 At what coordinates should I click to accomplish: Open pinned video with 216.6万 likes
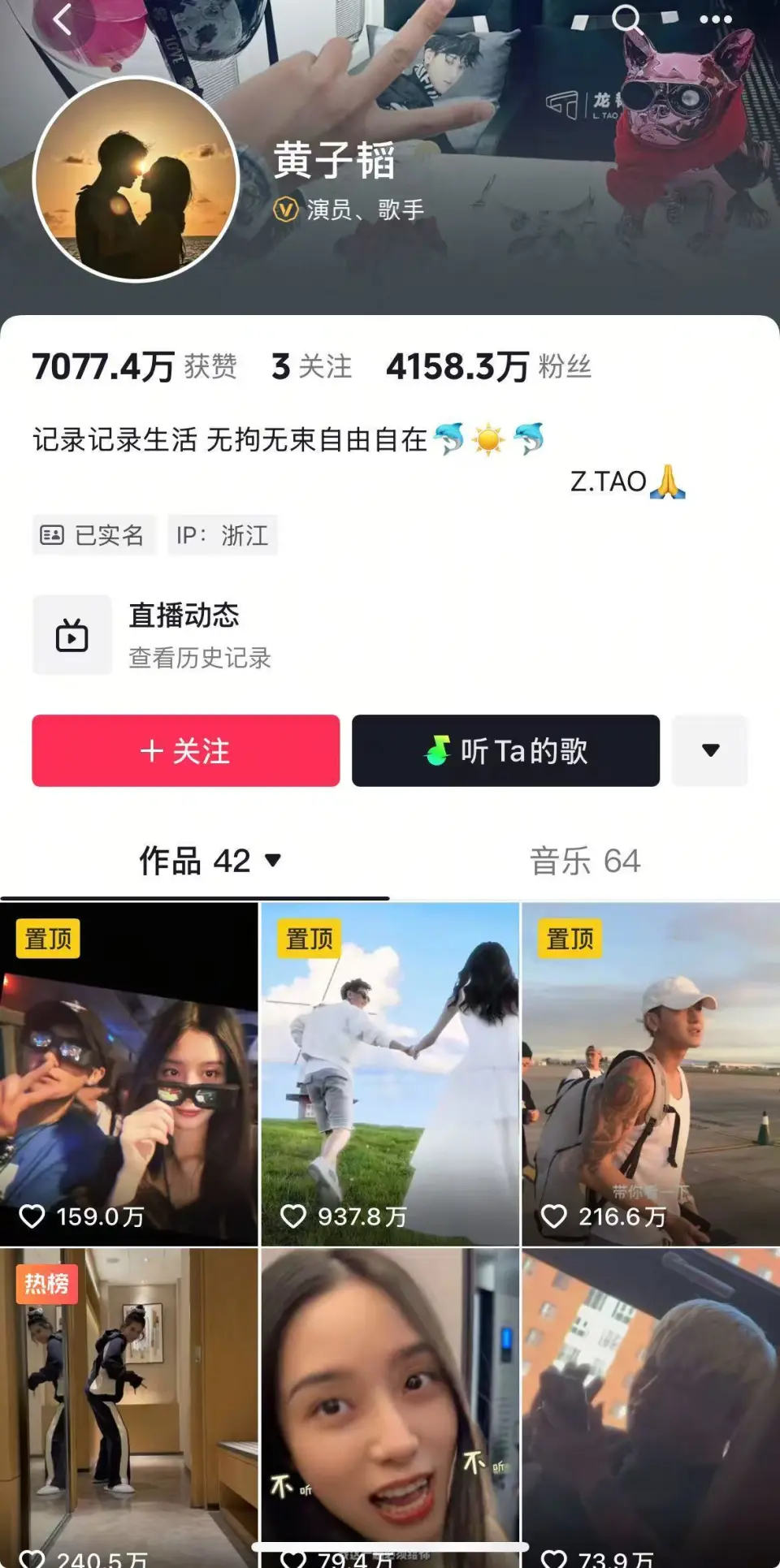tap(651, 1073)
